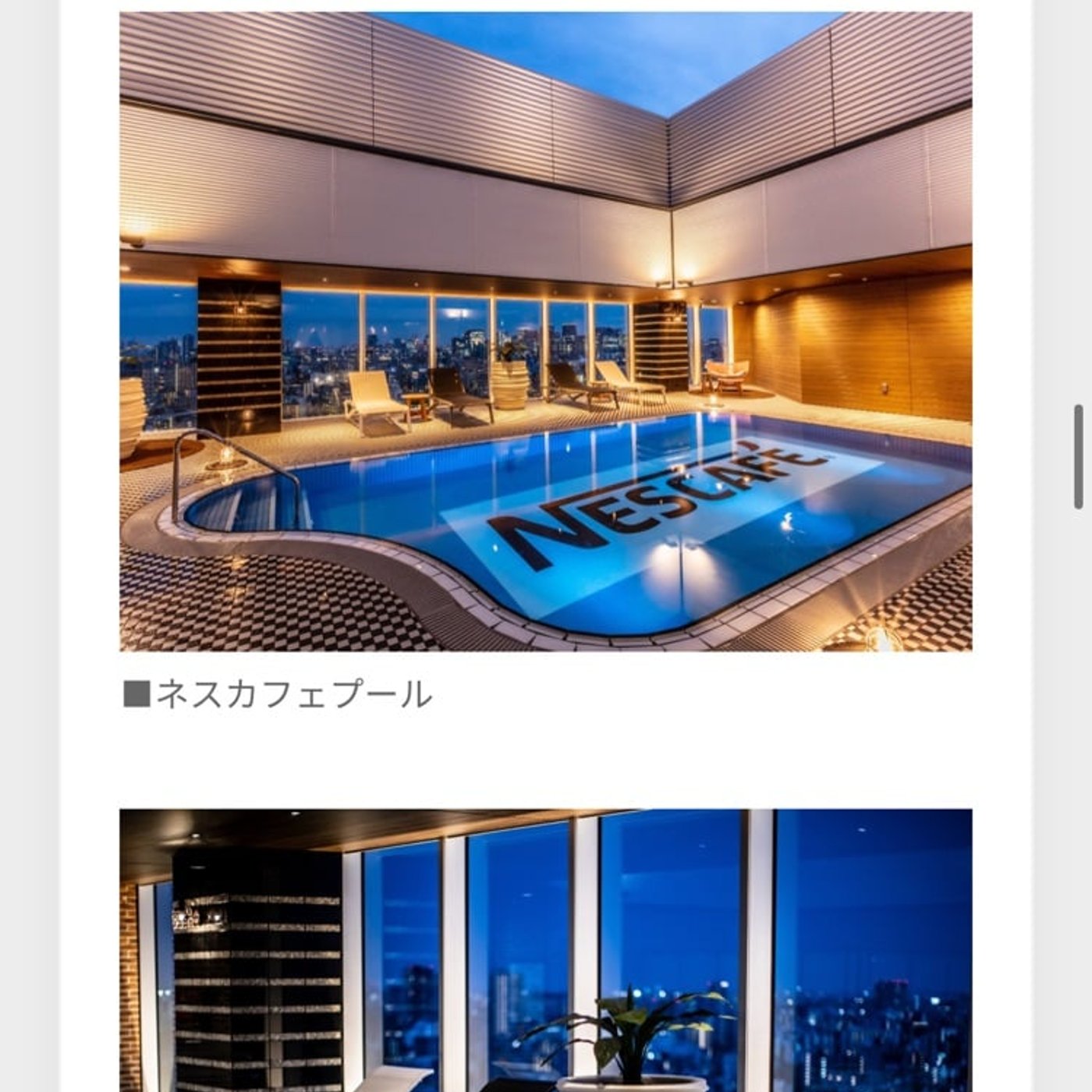Tap the vertical scrollbar thumb

click(x=1079, y=456)
